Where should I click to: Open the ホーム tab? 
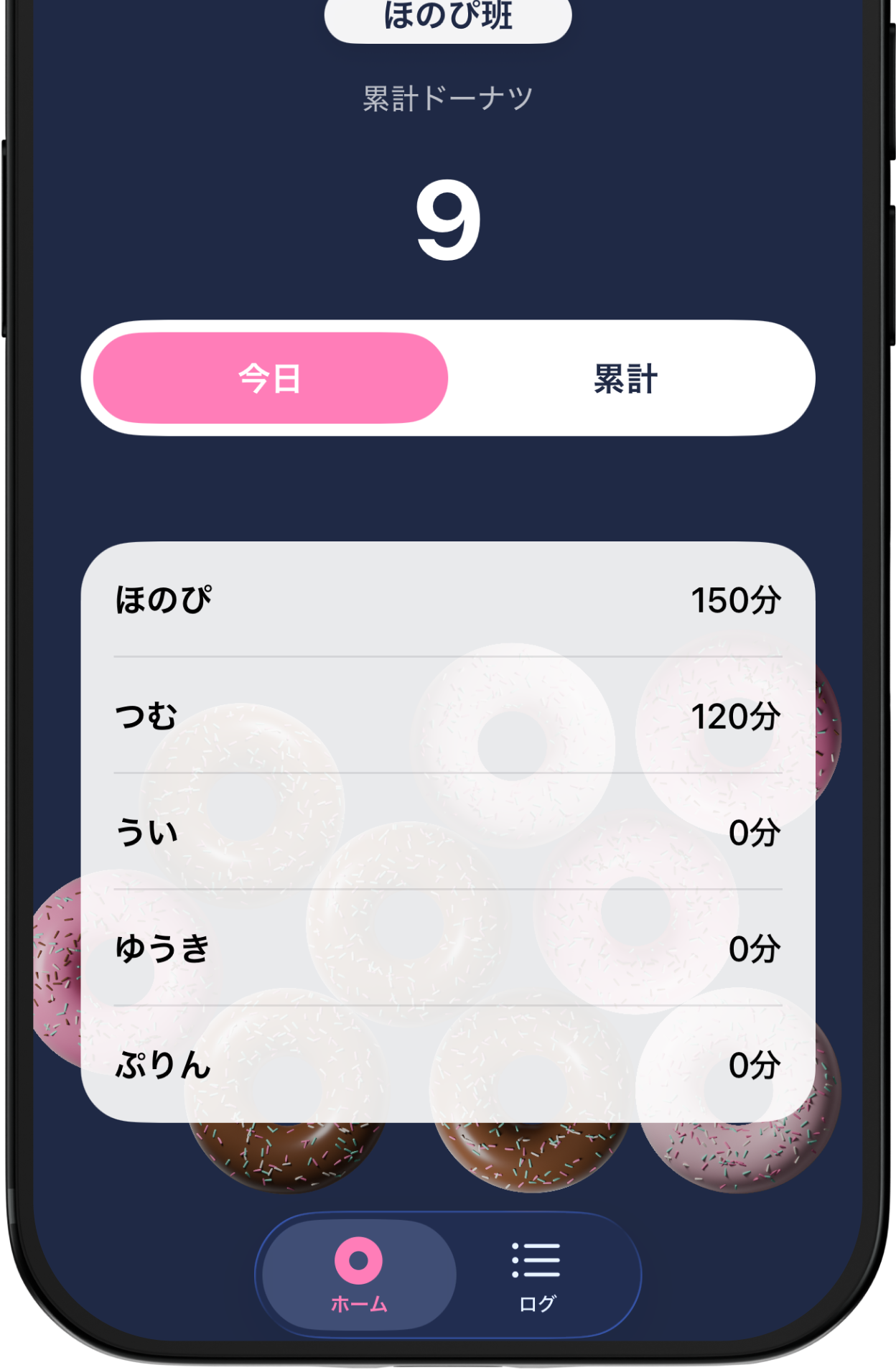359,1275
